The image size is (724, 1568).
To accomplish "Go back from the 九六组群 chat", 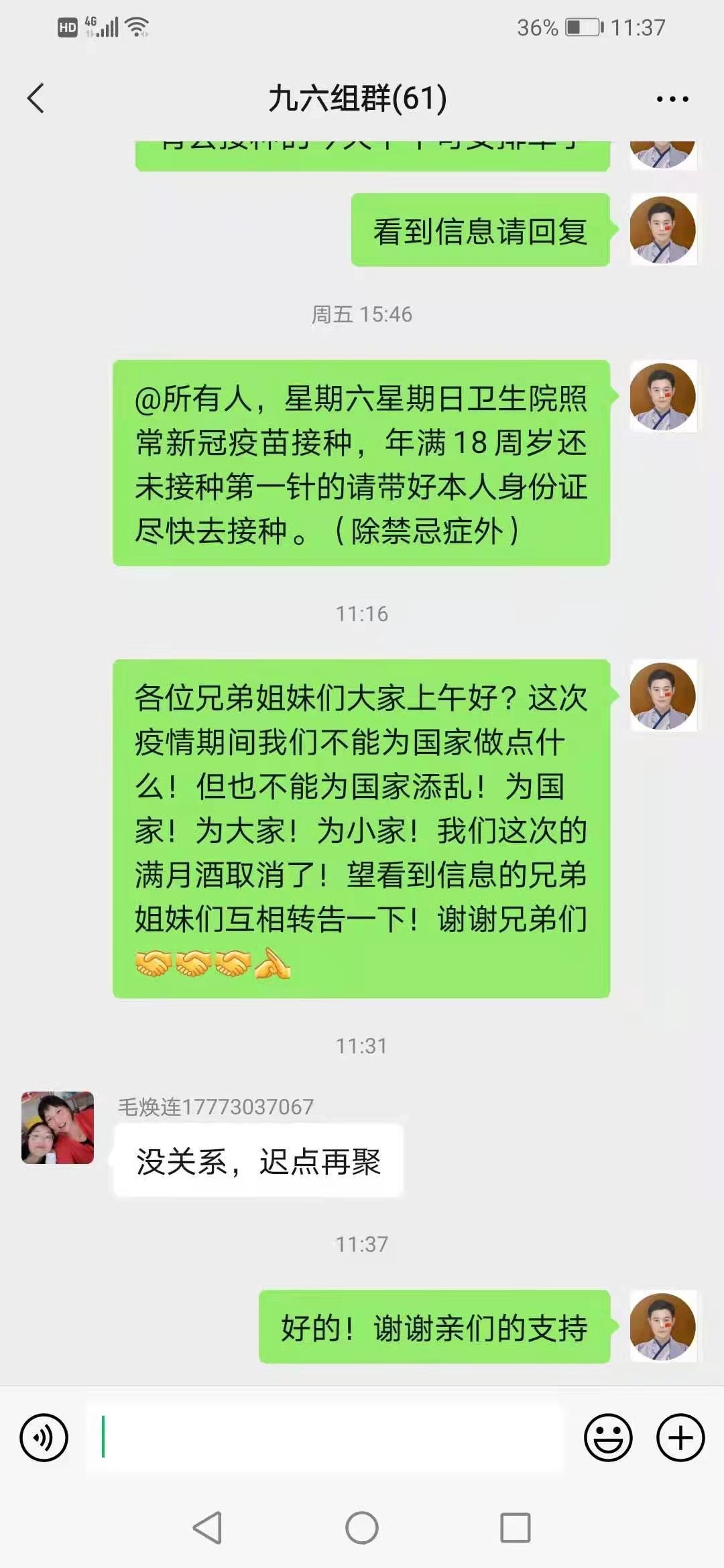I will pos(36,99).
